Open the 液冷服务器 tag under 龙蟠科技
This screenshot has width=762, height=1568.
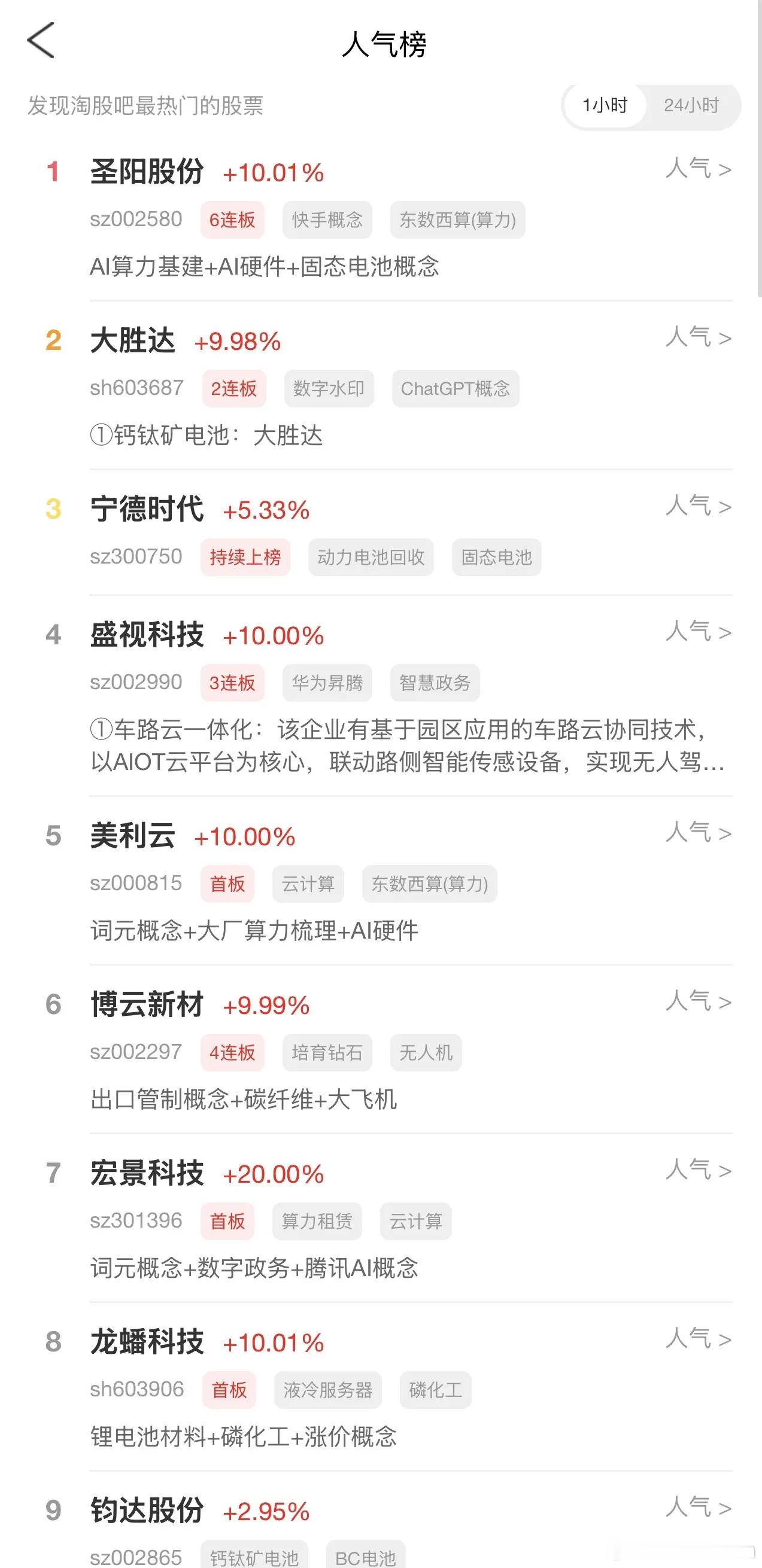click(327, 1390)
